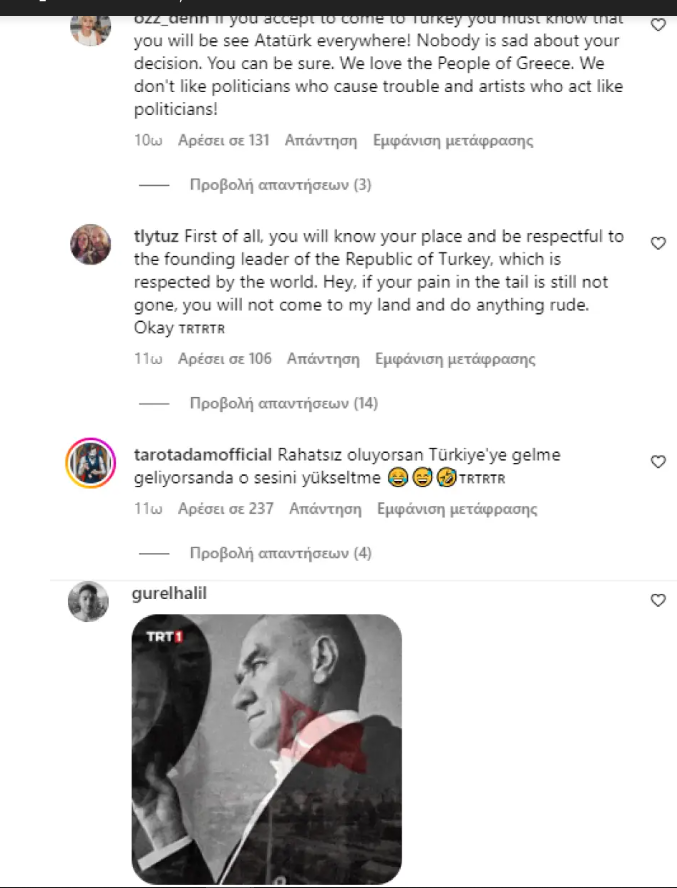
Task: Reply to the comment with 131 likes
Action: tap(321, 141)
